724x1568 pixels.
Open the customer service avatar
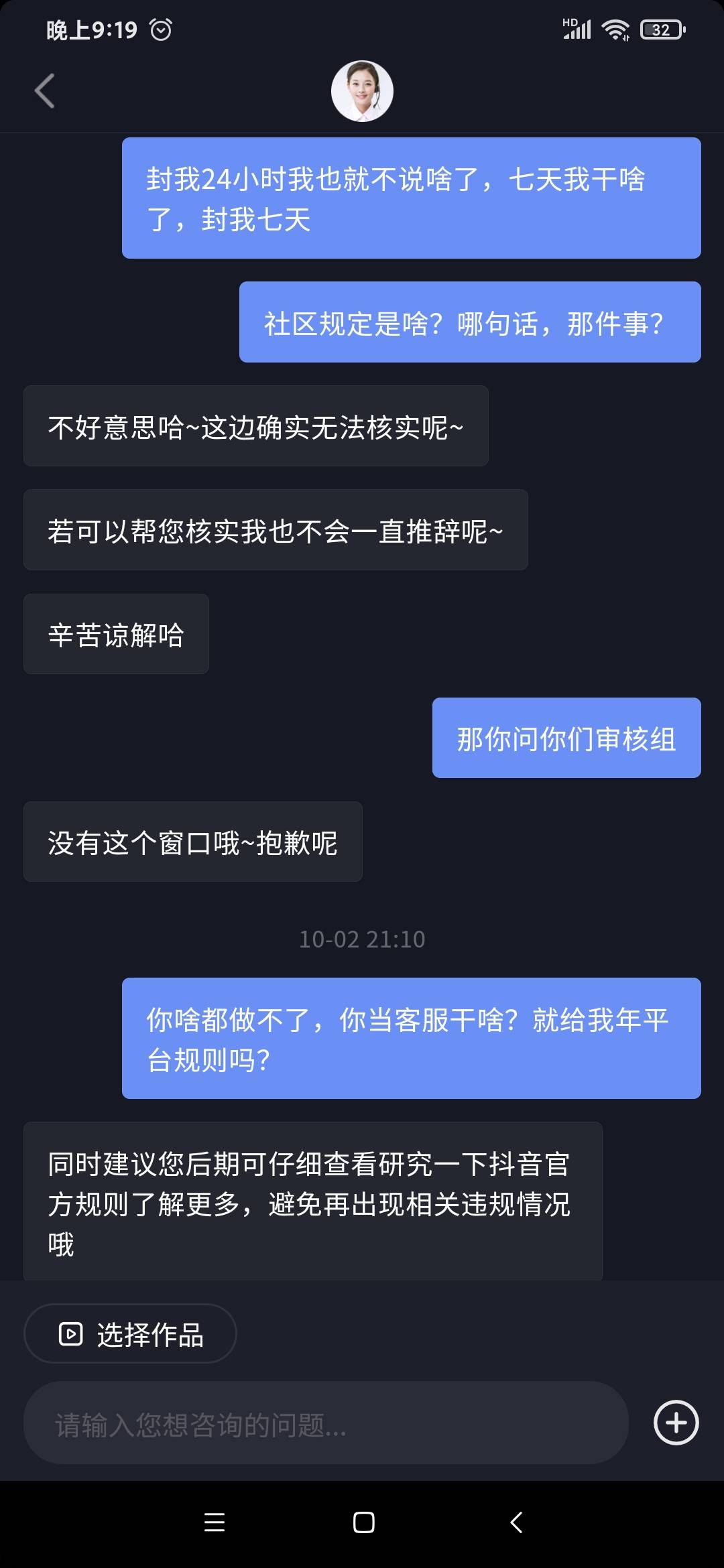pos(362,91)
